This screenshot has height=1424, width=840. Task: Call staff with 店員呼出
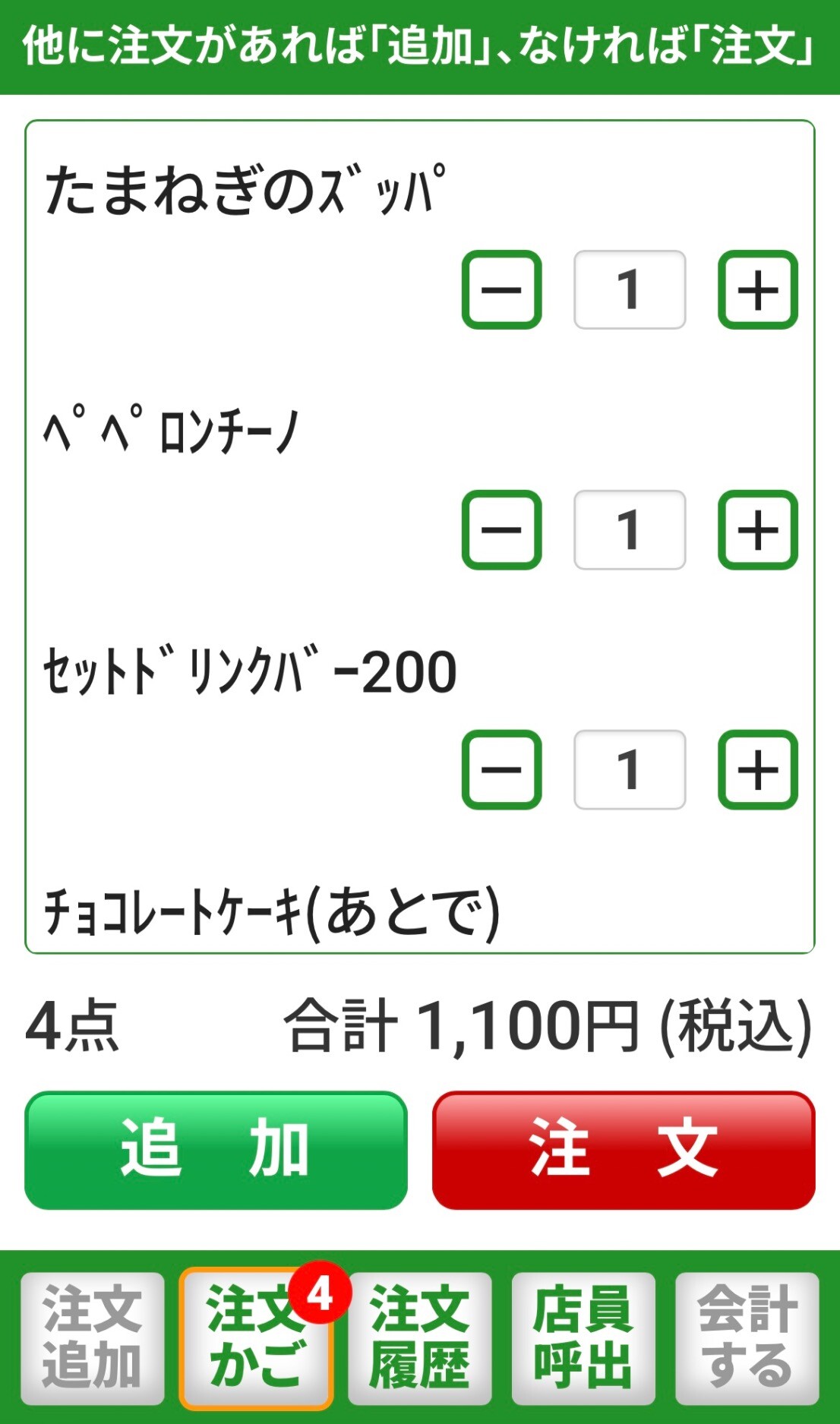(x=583, y=1338)
